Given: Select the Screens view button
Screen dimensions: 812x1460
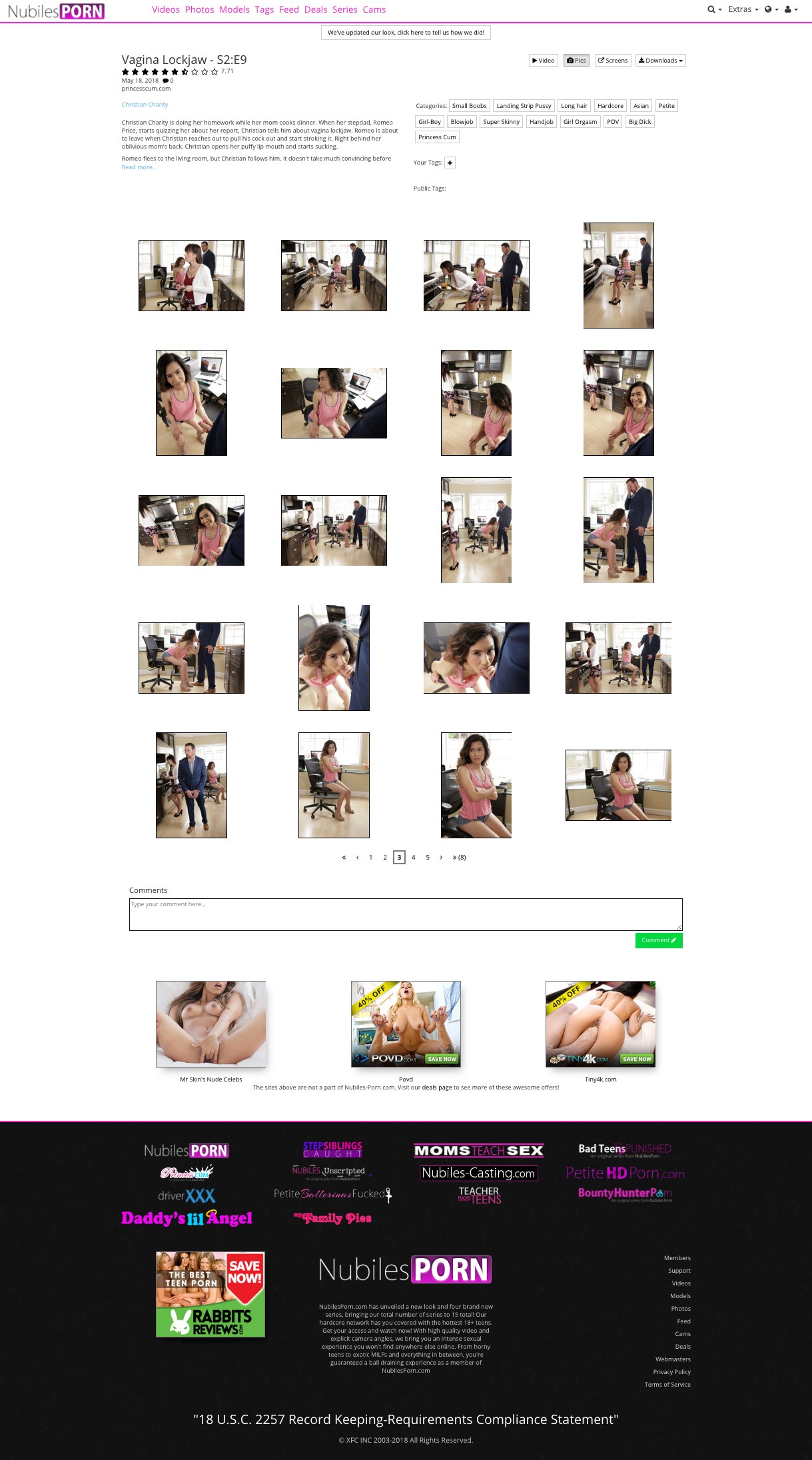Looking at the screenshot, I should [x=613, y=61].
